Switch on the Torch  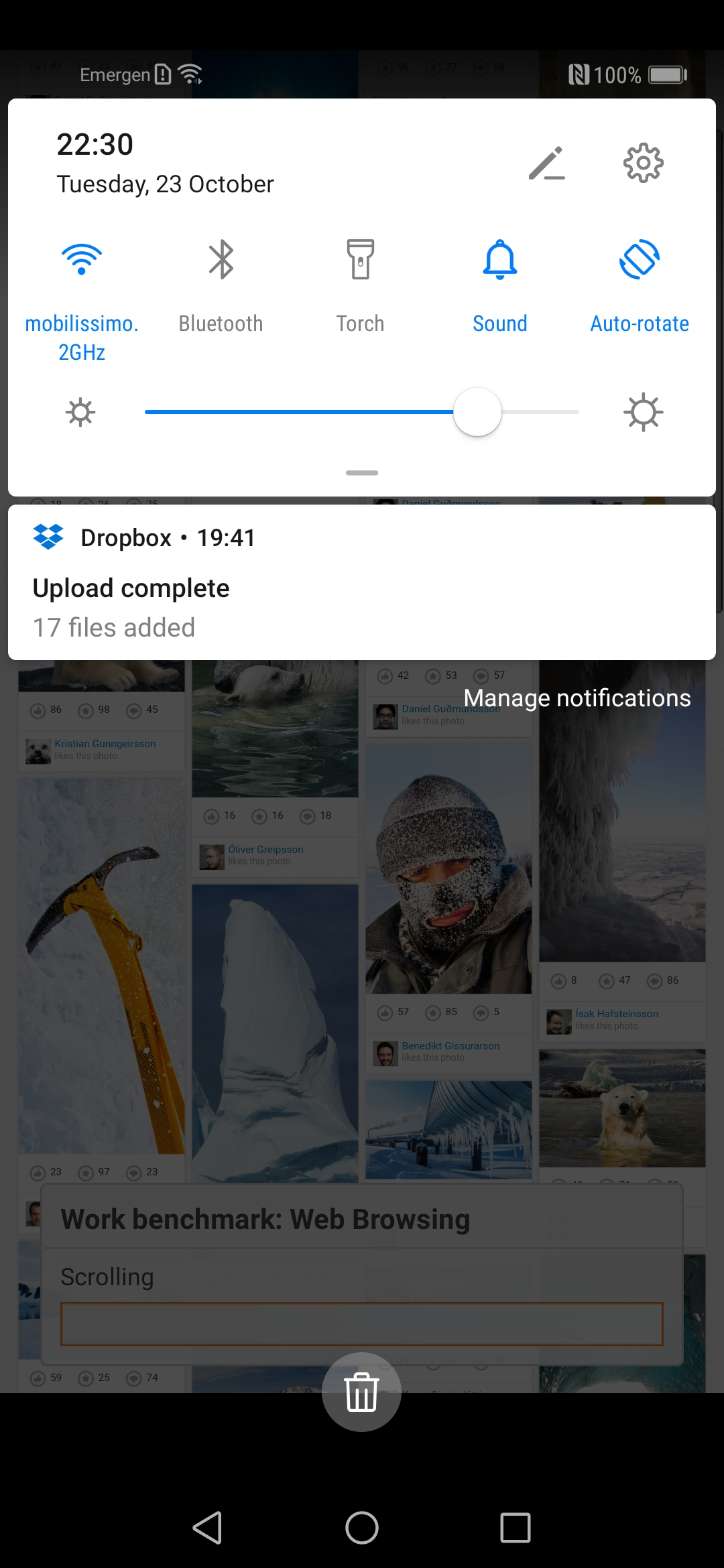coord(360,260)
